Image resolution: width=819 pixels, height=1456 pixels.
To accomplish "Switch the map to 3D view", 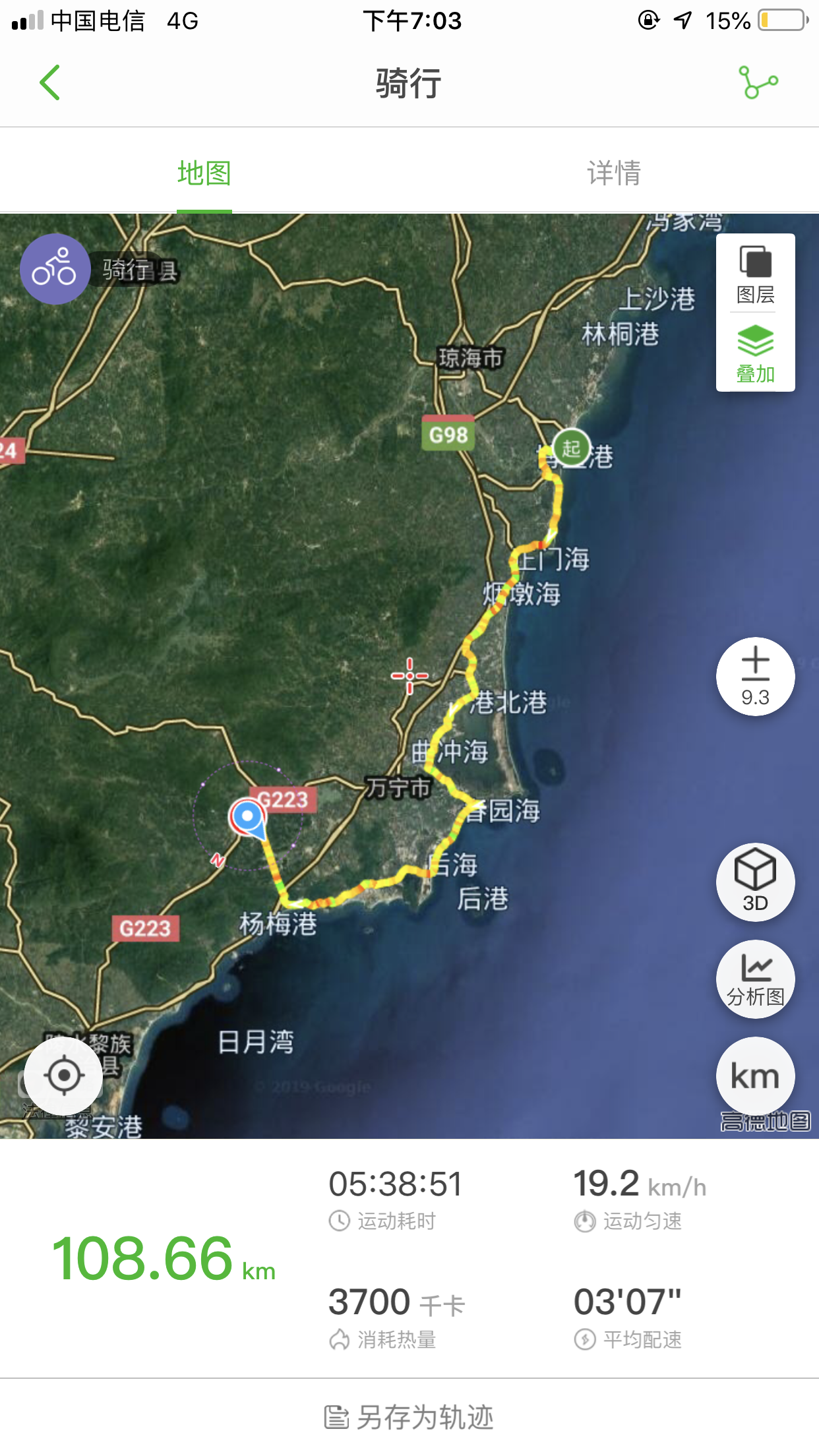I will (x=755, y=882).
